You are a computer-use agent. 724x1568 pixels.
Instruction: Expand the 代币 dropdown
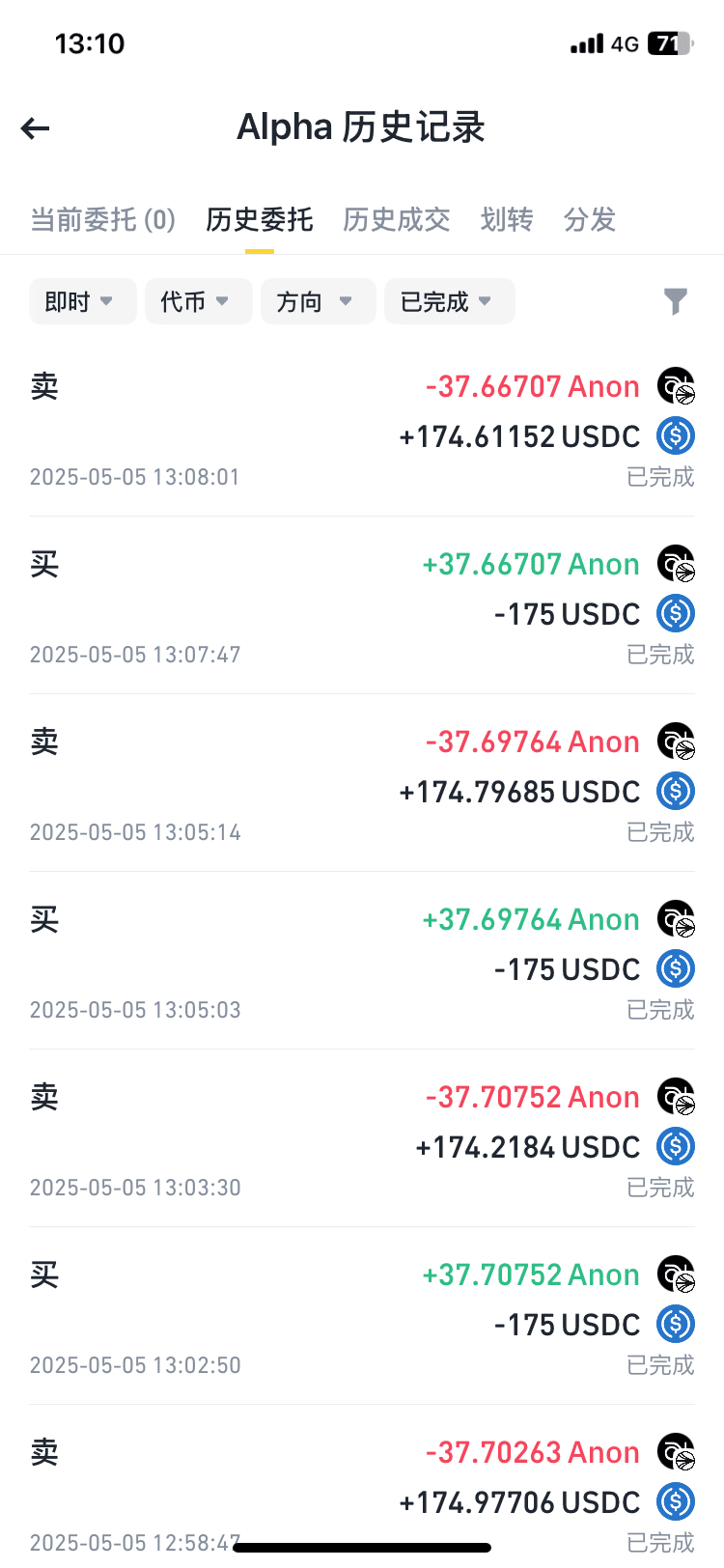199,302
